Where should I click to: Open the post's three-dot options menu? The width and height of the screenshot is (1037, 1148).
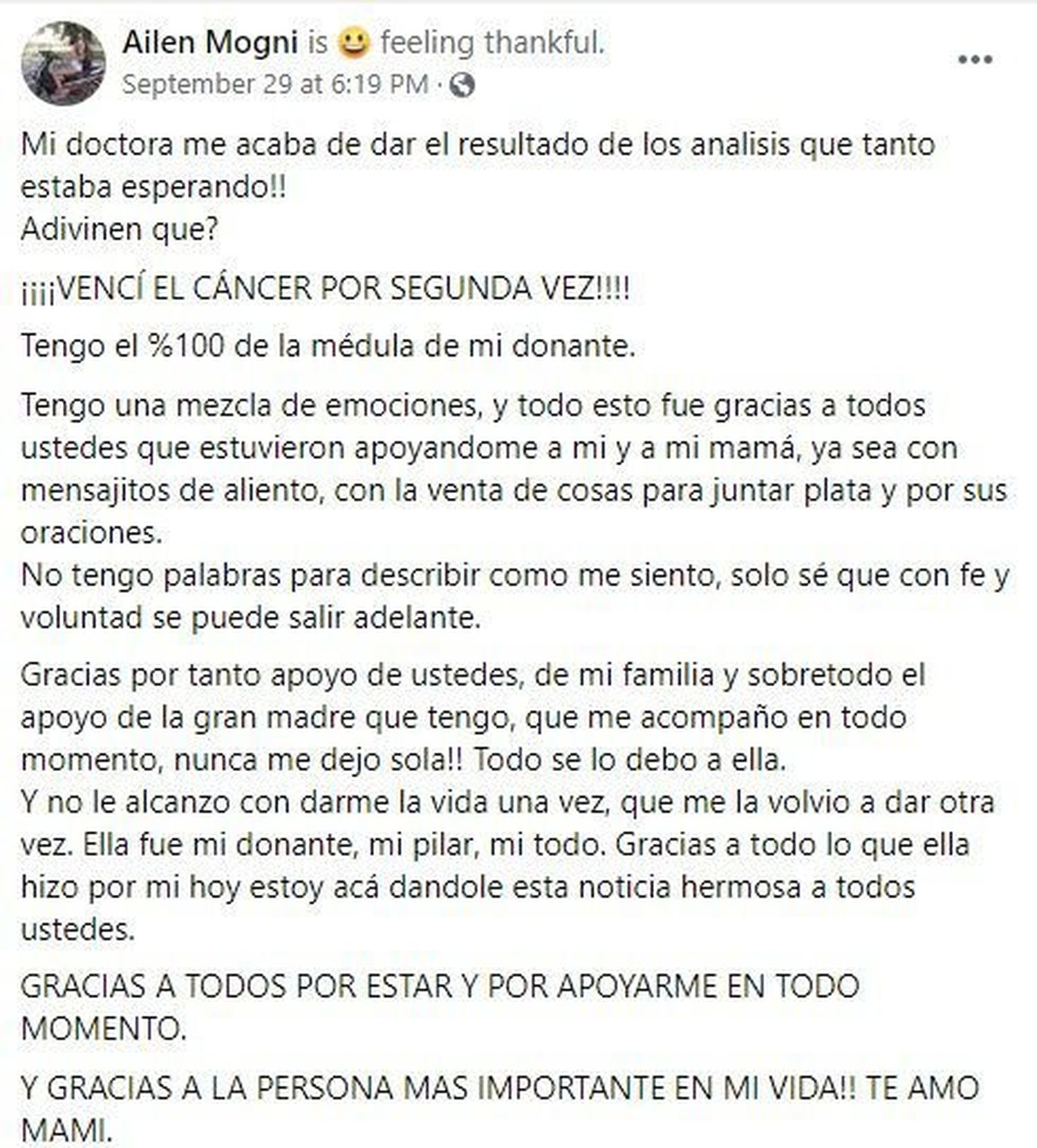[975, 60]
